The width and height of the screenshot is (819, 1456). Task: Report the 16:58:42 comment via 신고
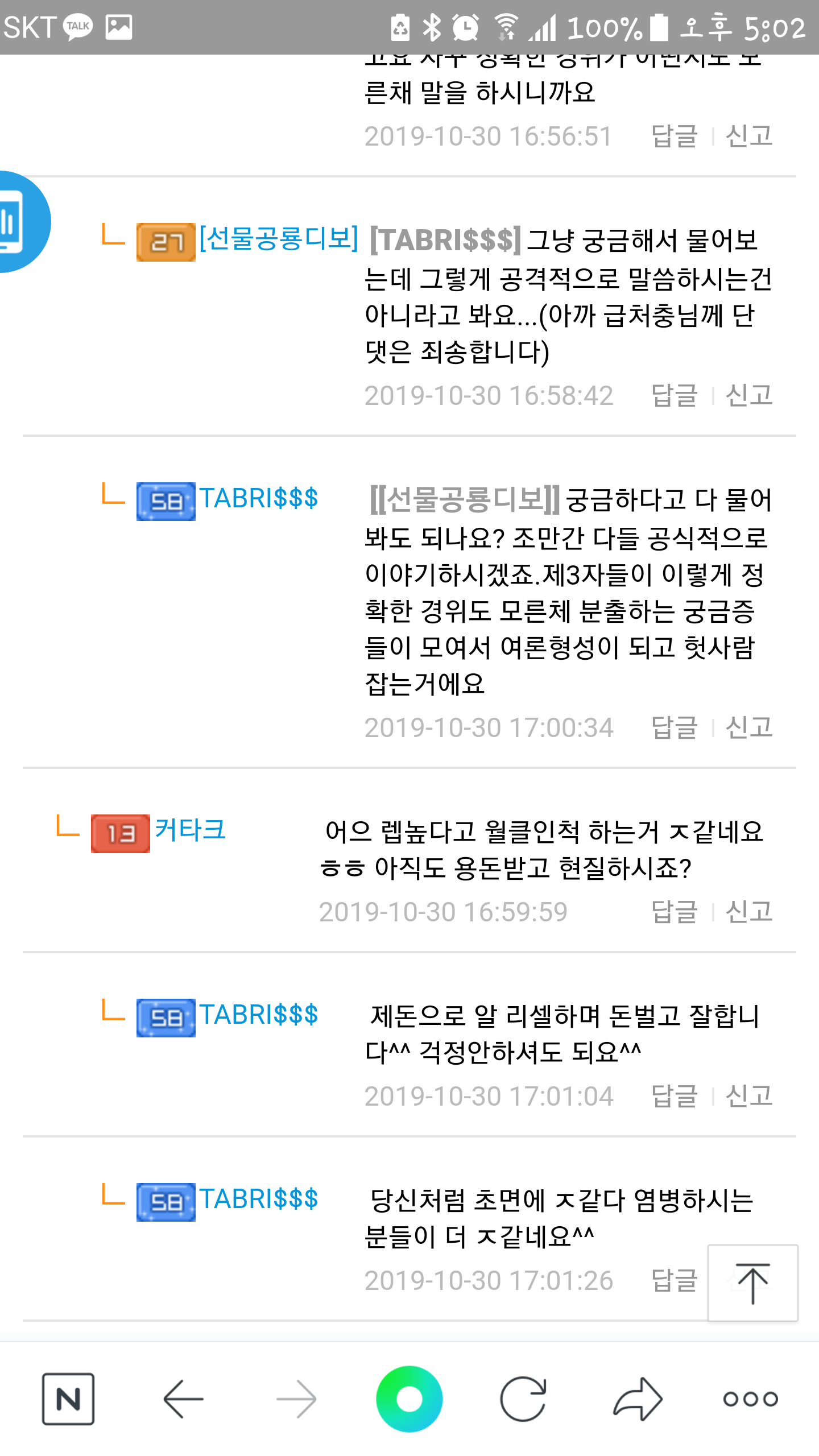pos(749,395)
